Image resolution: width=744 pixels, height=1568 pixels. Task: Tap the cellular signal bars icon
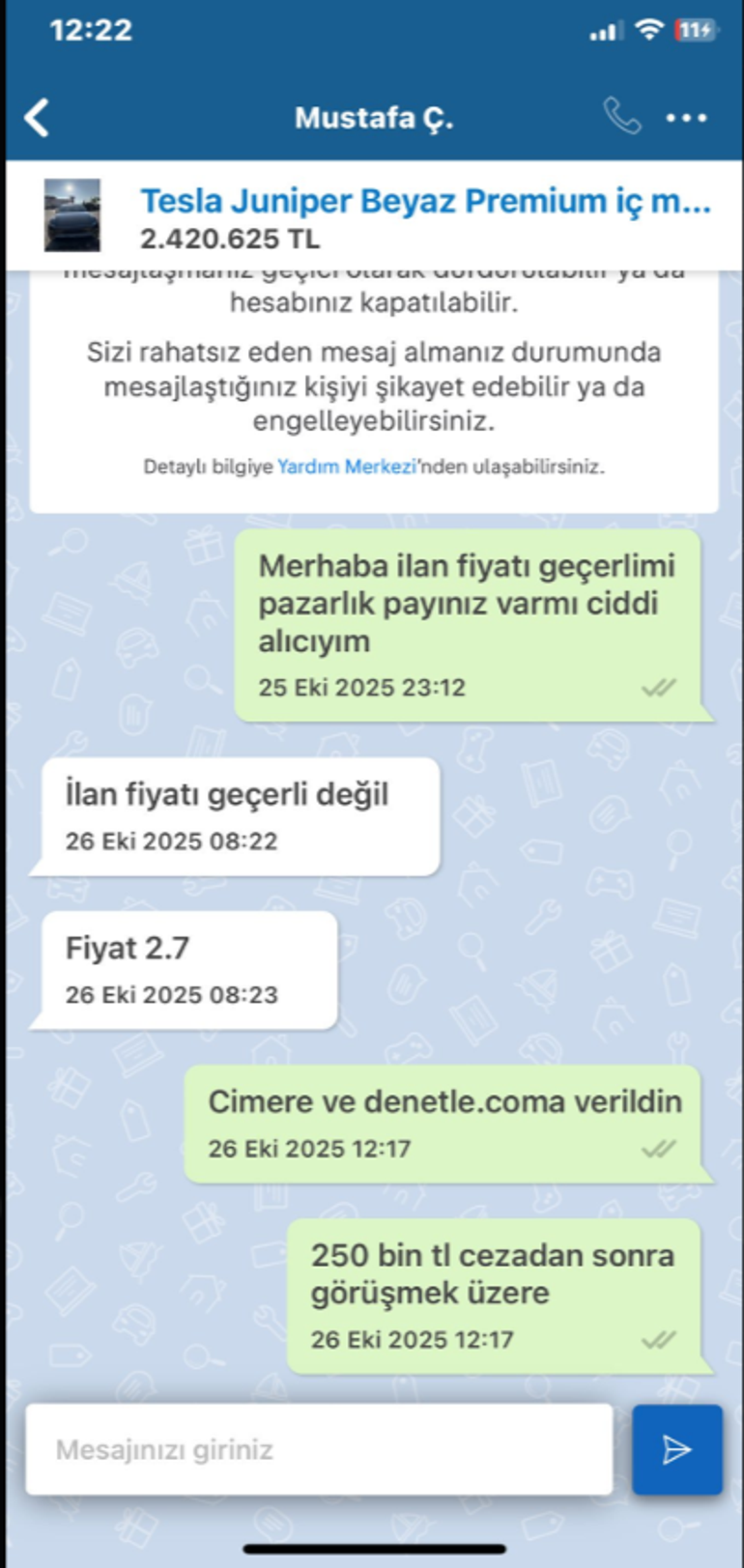click(x=606, y=30)
